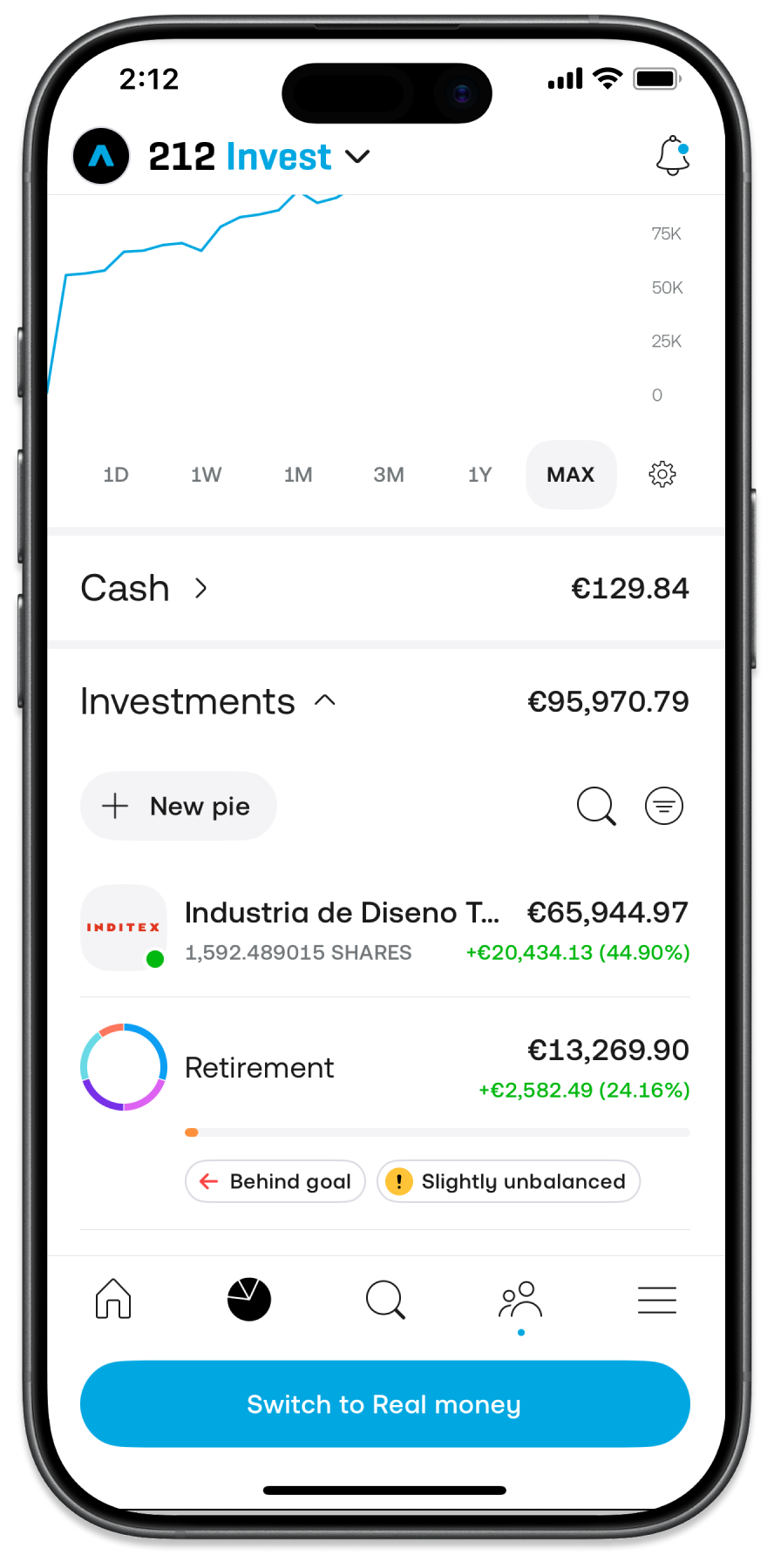Screen dimensions: 774x1568
Task: Open the Search tab in bottom bar
Action: click(x=385, y=1299)
